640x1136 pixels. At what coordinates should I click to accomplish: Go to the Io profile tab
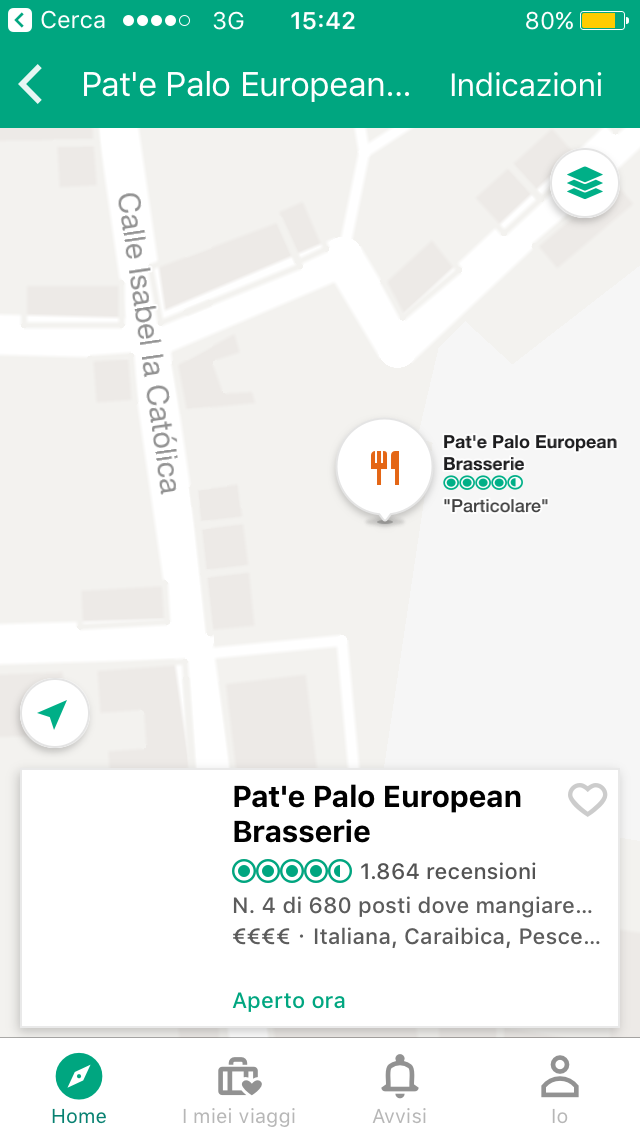pos(559,1090)
